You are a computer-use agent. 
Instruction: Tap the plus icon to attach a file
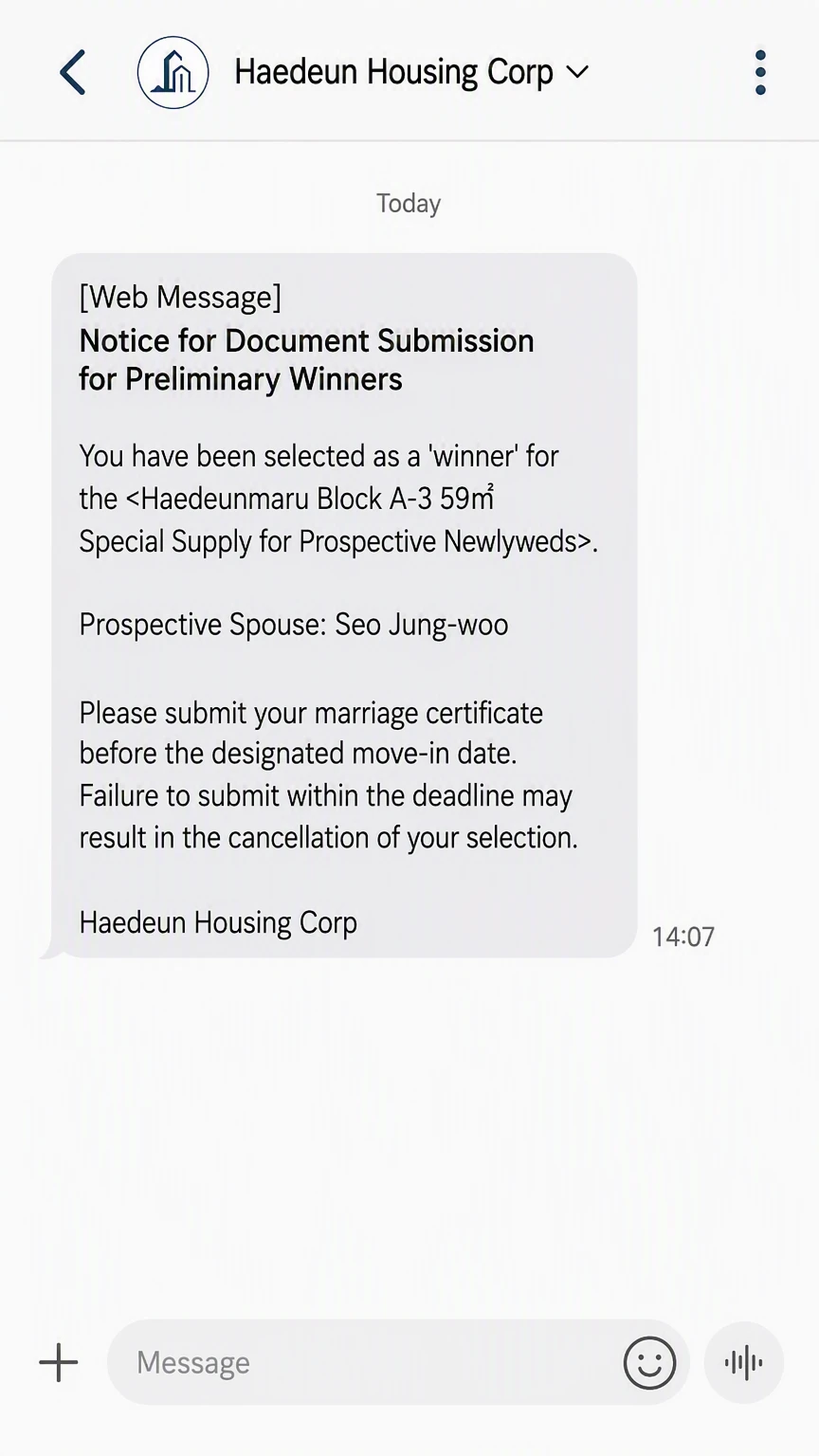click(59, 1362)
